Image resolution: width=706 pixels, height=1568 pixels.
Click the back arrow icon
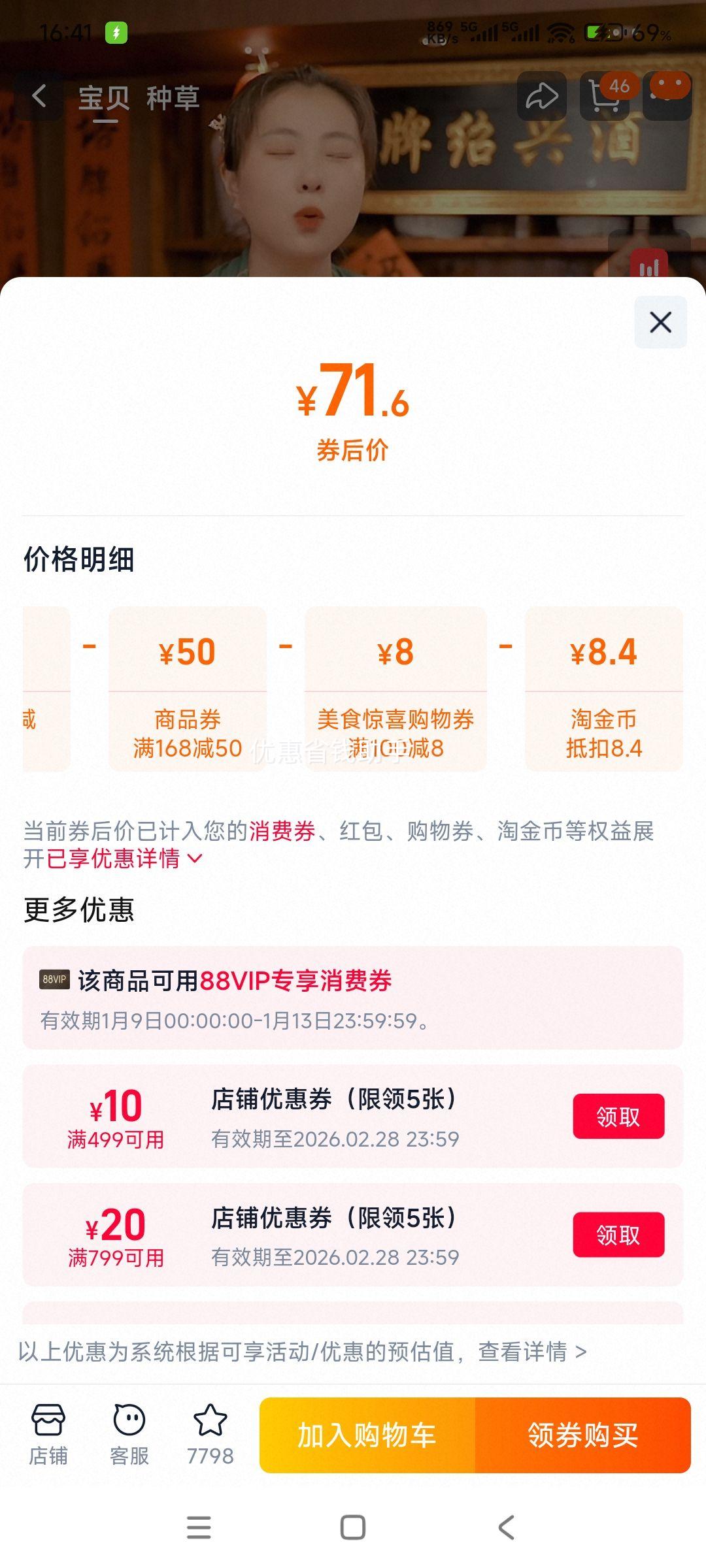point(39,97)
